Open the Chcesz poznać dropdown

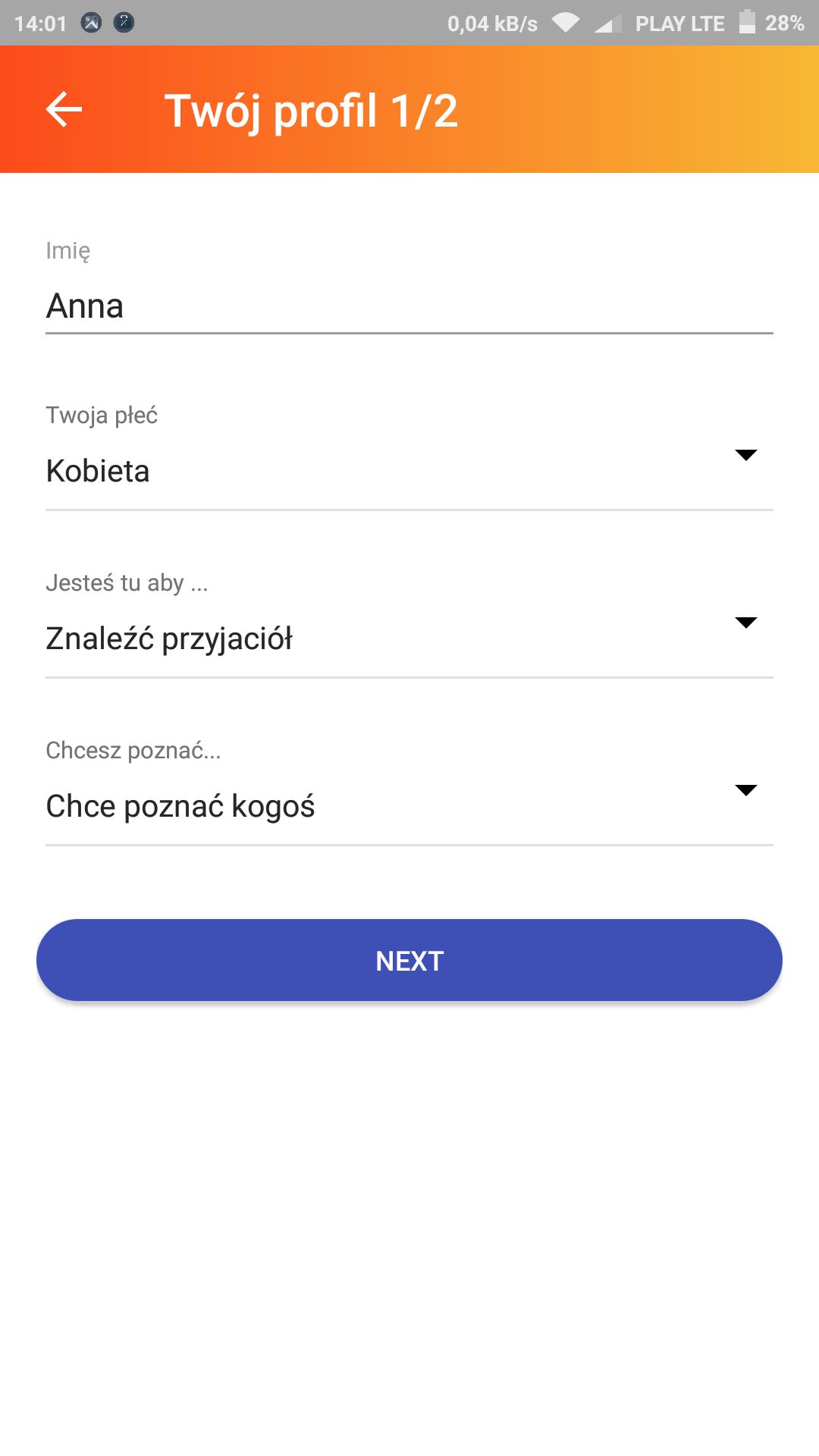coord(409,805)
